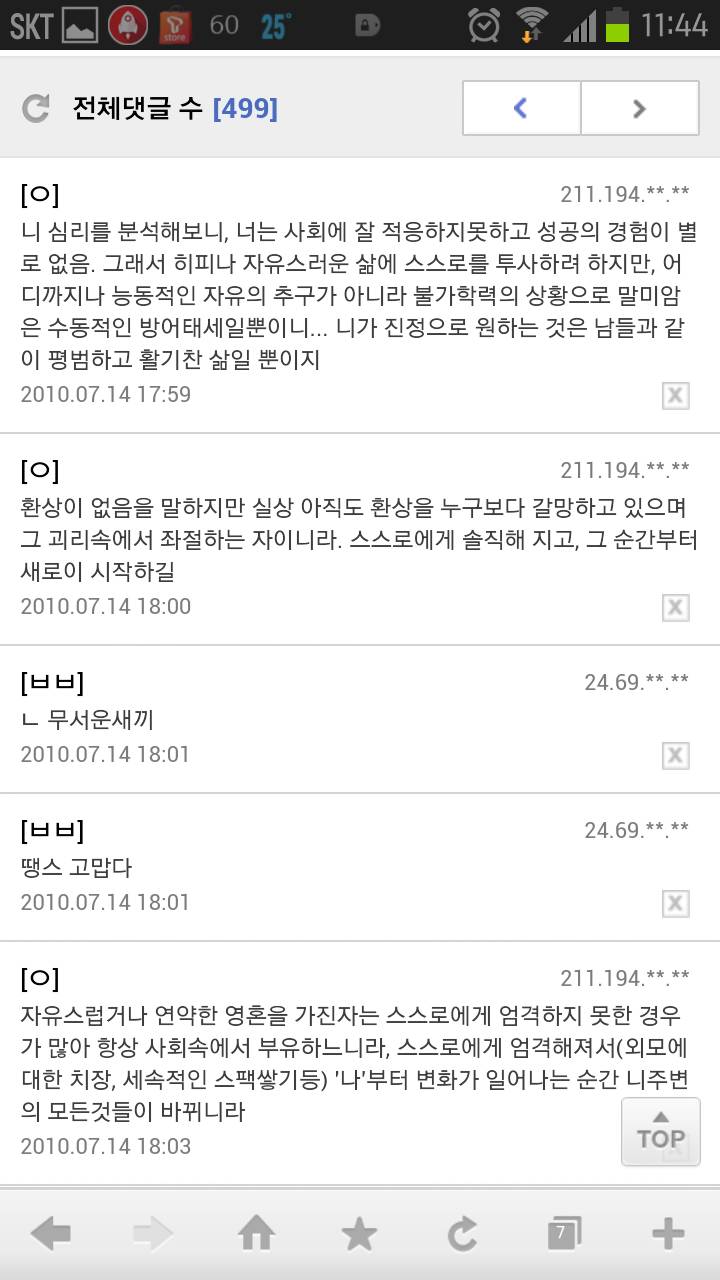Add a new tab with the plus icon
The width and height of the screenshot is (720, 1280).
tap(669, 1234)
